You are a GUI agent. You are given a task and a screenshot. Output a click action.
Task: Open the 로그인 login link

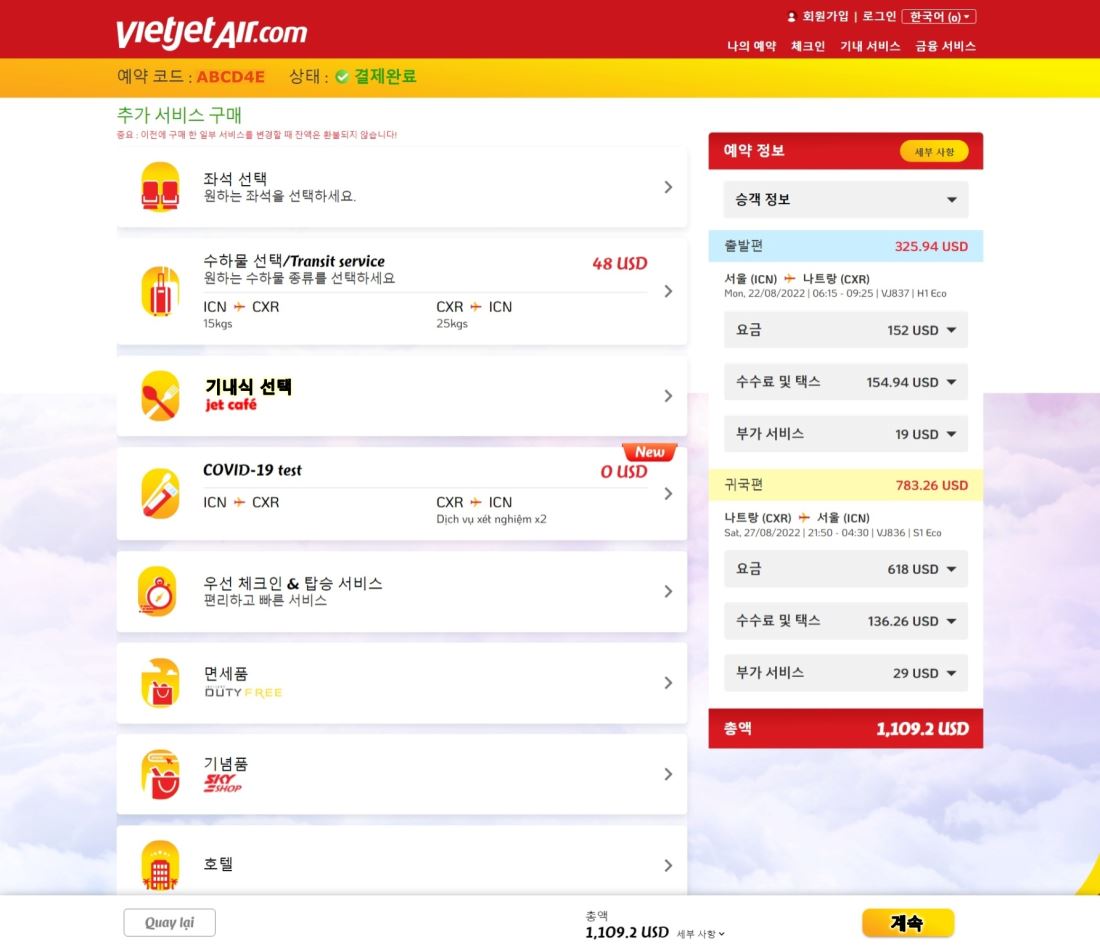[x=879, y=17]
